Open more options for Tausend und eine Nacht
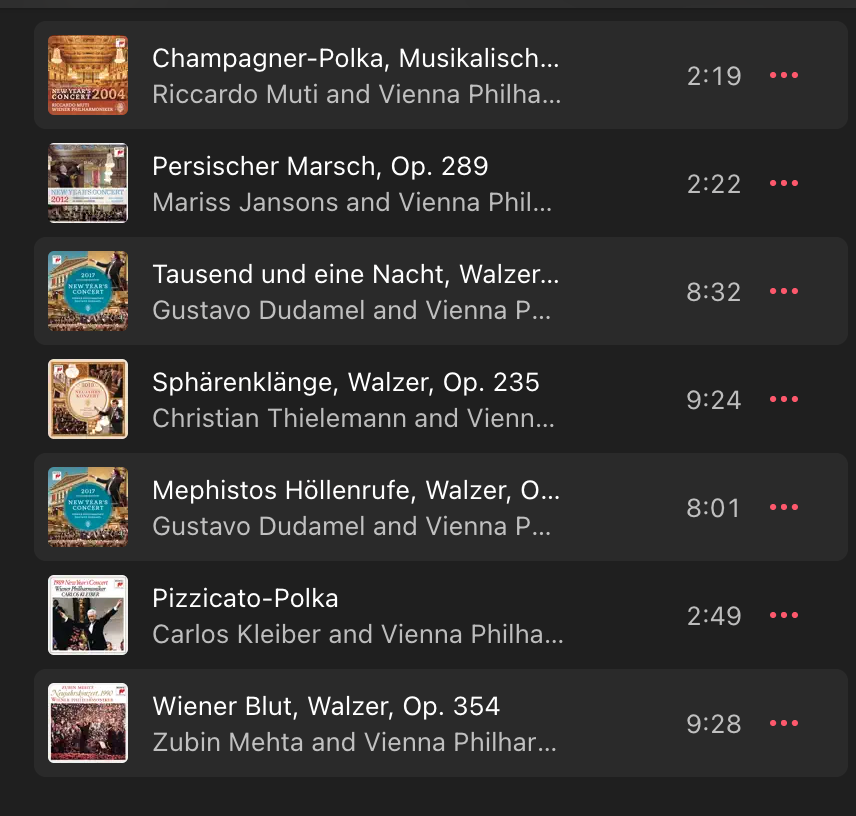The height and width of the screenshot is (816, 856). pos(783,291)
